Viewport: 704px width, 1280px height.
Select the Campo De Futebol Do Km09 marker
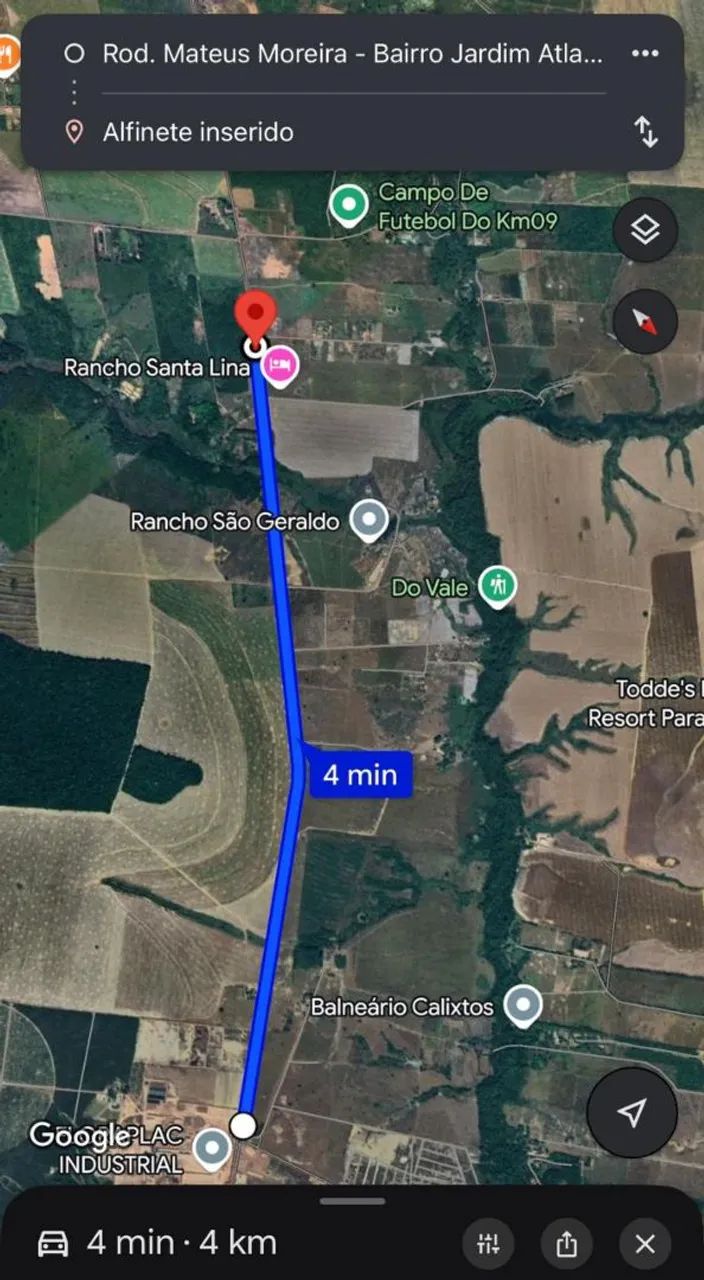[x=348, y=205]
